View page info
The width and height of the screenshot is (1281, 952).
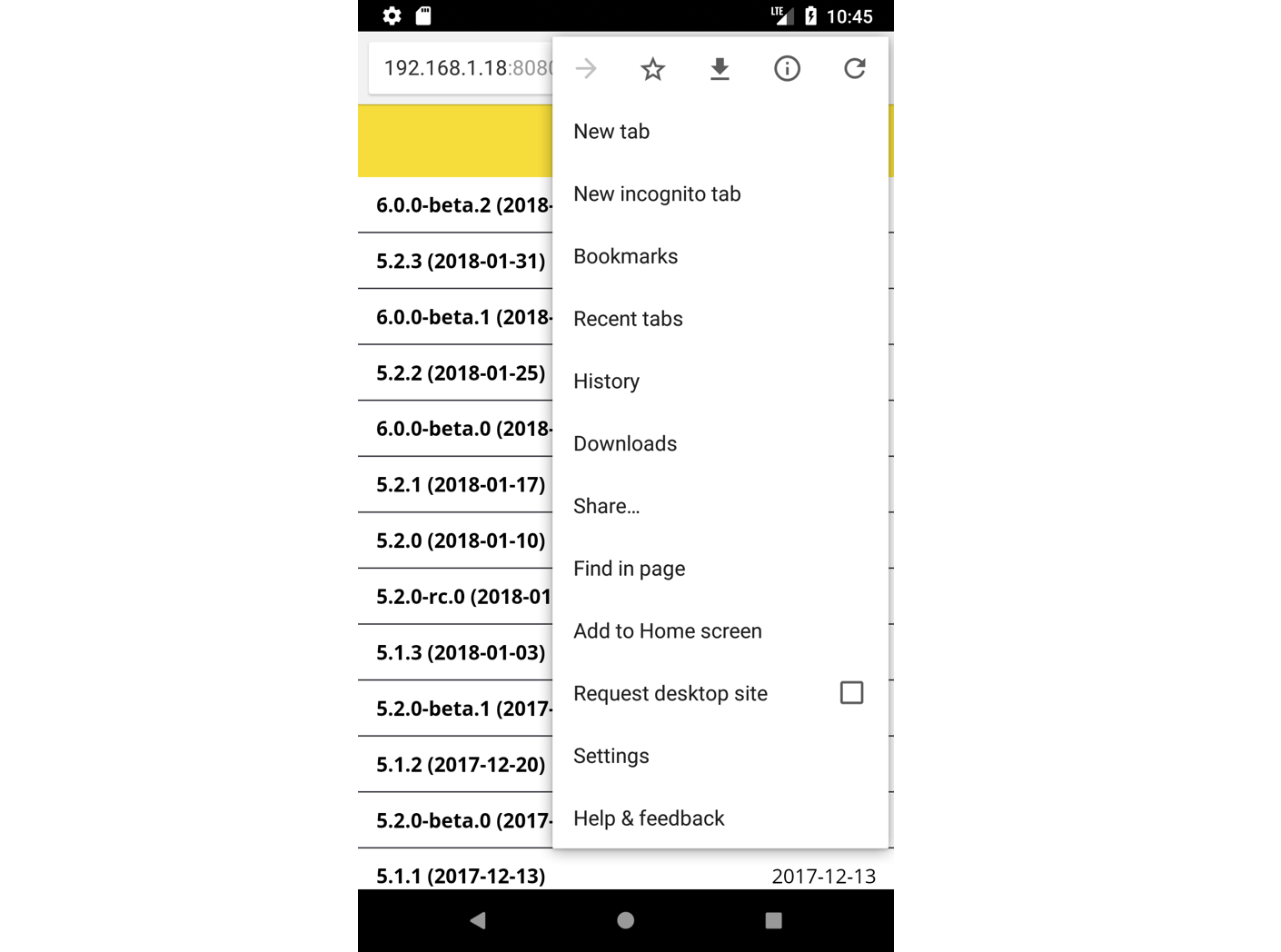(787, 69)
